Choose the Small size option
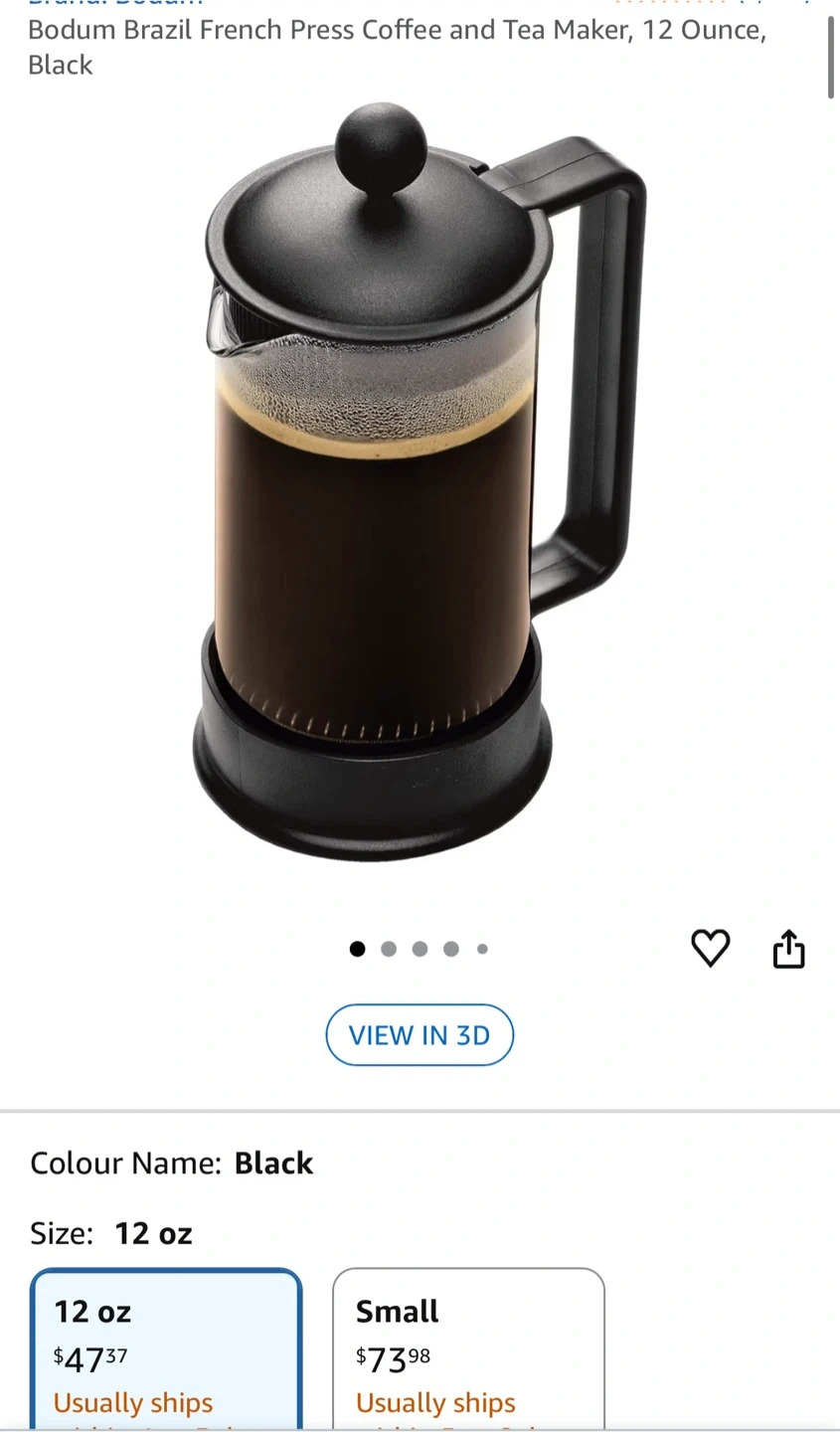840x1432 pixels. click(x=468, y=1349)
